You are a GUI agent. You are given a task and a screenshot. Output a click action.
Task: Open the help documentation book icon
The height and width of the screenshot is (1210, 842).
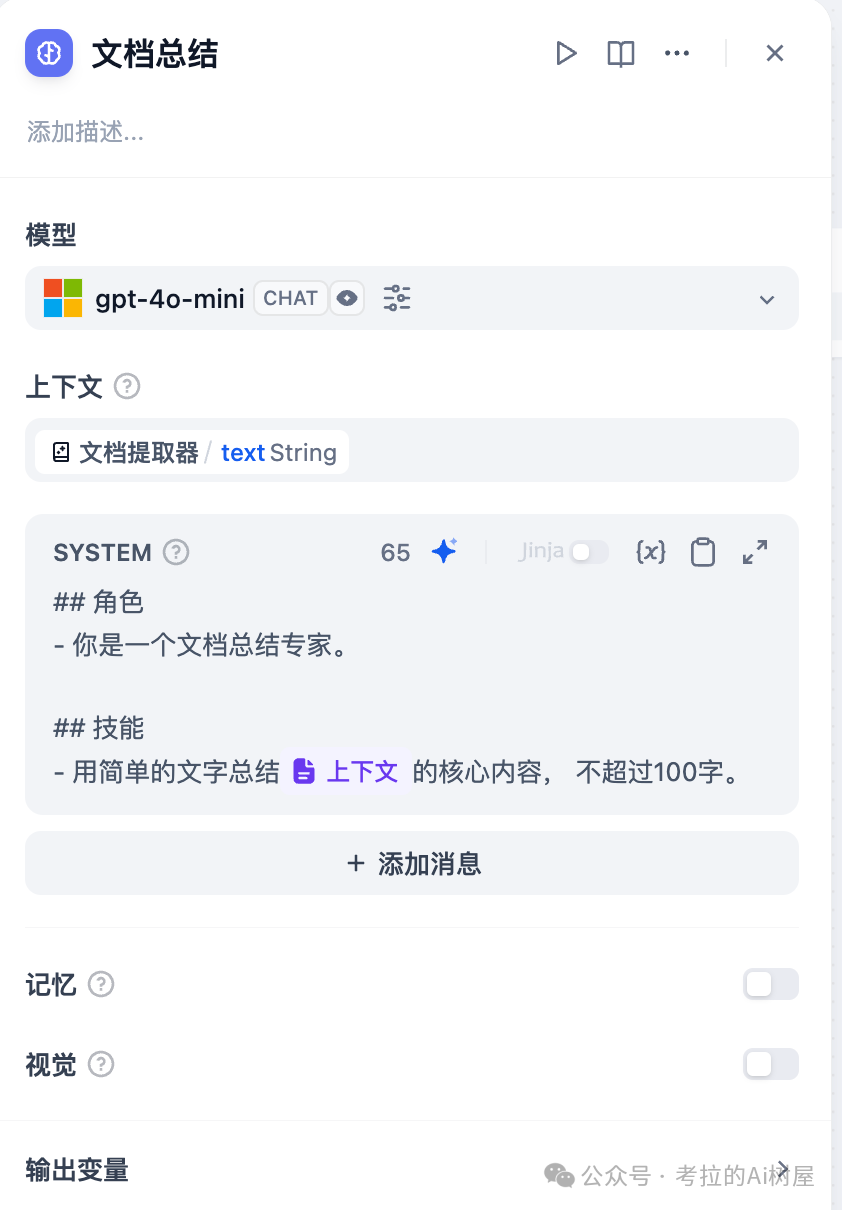[621, 53]
